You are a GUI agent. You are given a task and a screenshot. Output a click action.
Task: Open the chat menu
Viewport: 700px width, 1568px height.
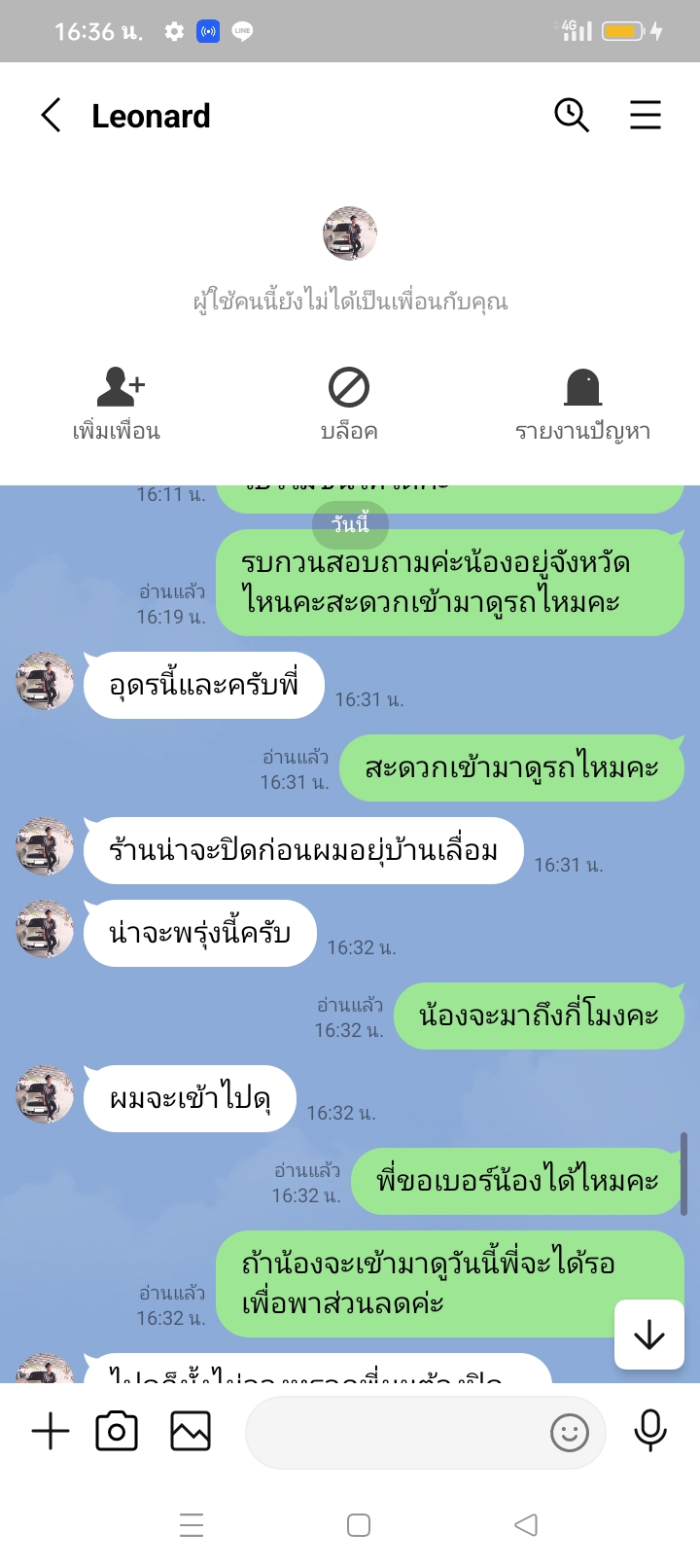(x=646, y=116)
